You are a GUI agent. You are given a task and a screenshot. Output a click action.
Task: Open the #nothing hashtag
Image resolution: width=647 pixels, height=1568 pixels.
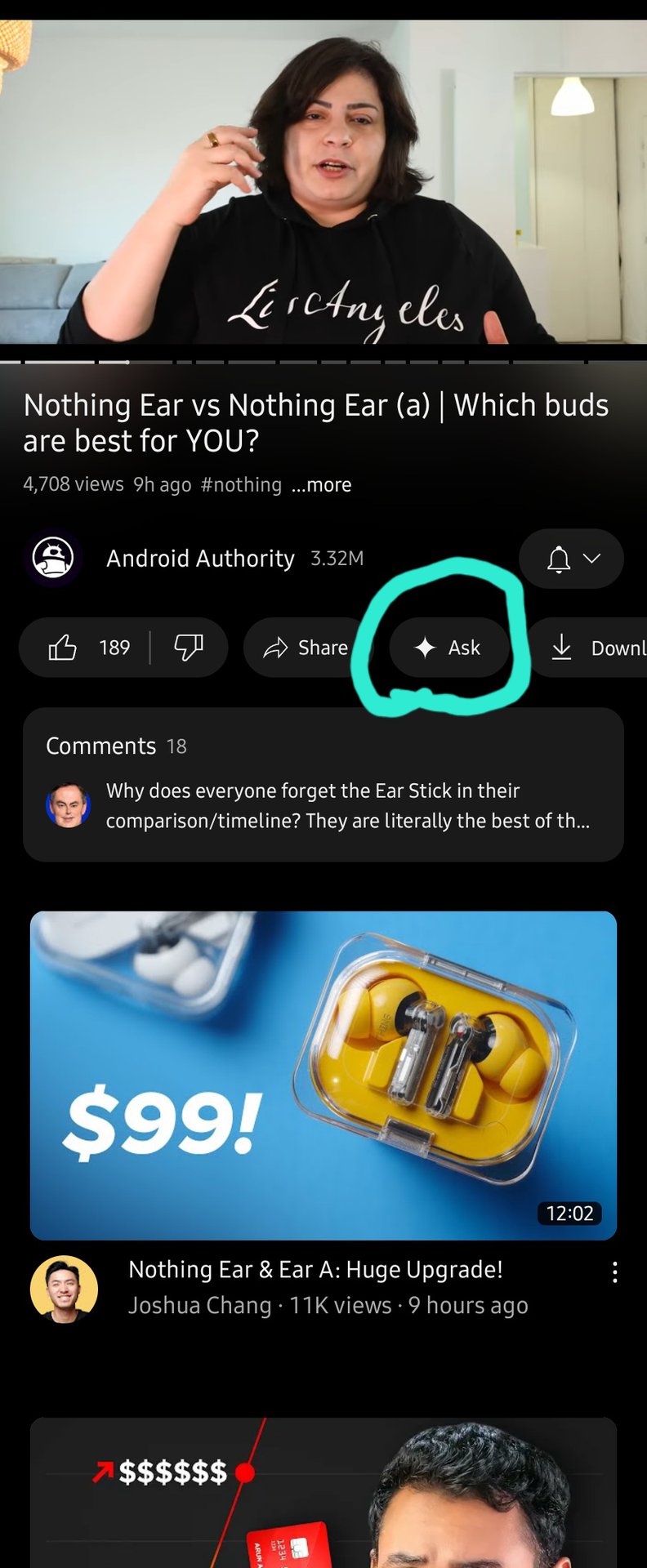click(241, 485)
